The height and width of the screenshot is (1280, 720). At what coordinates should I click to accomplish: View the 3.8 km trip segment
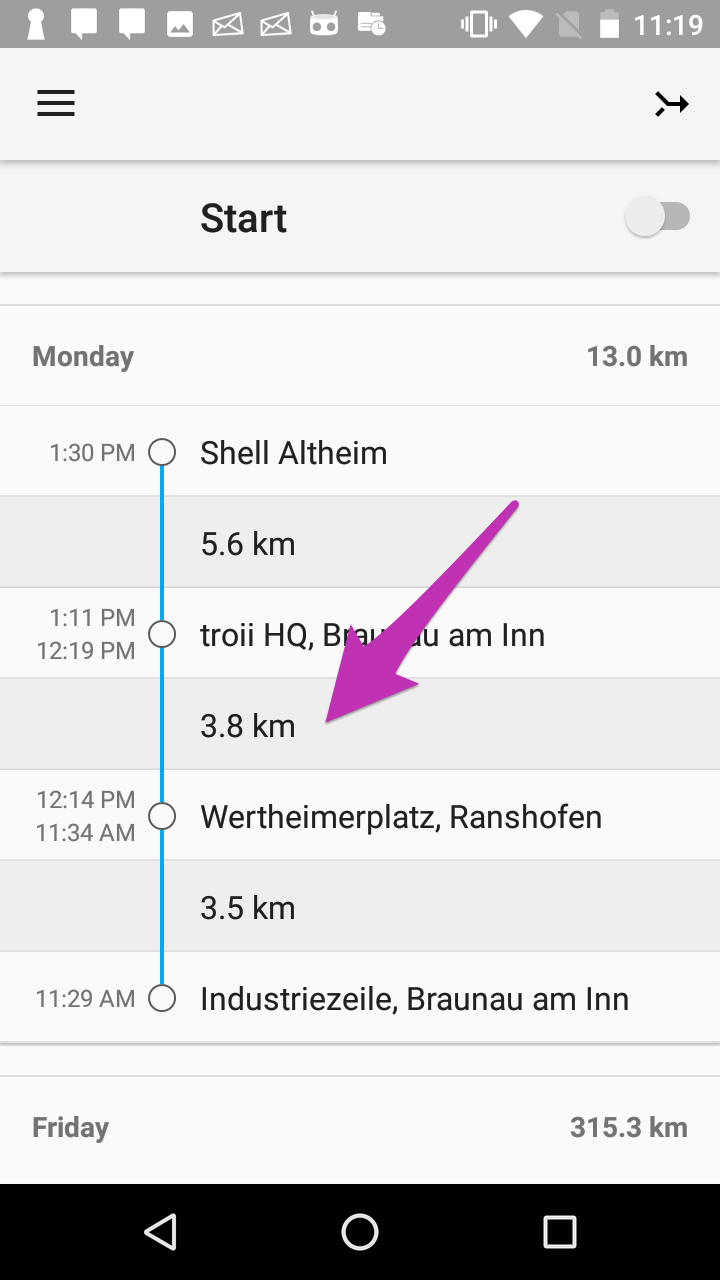click(248, 726)
